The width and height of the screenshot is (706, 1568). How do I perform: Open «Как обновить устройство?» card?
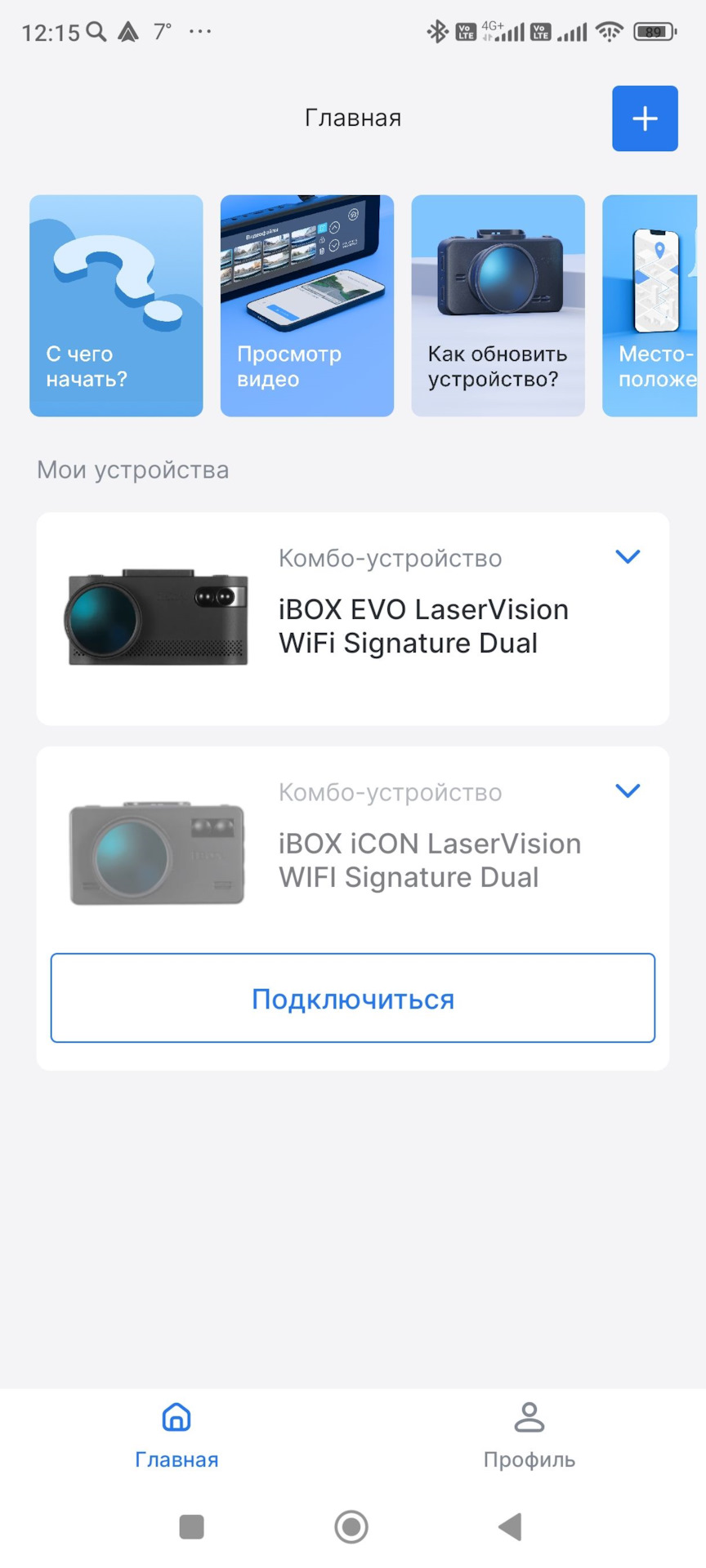point(498,305)
